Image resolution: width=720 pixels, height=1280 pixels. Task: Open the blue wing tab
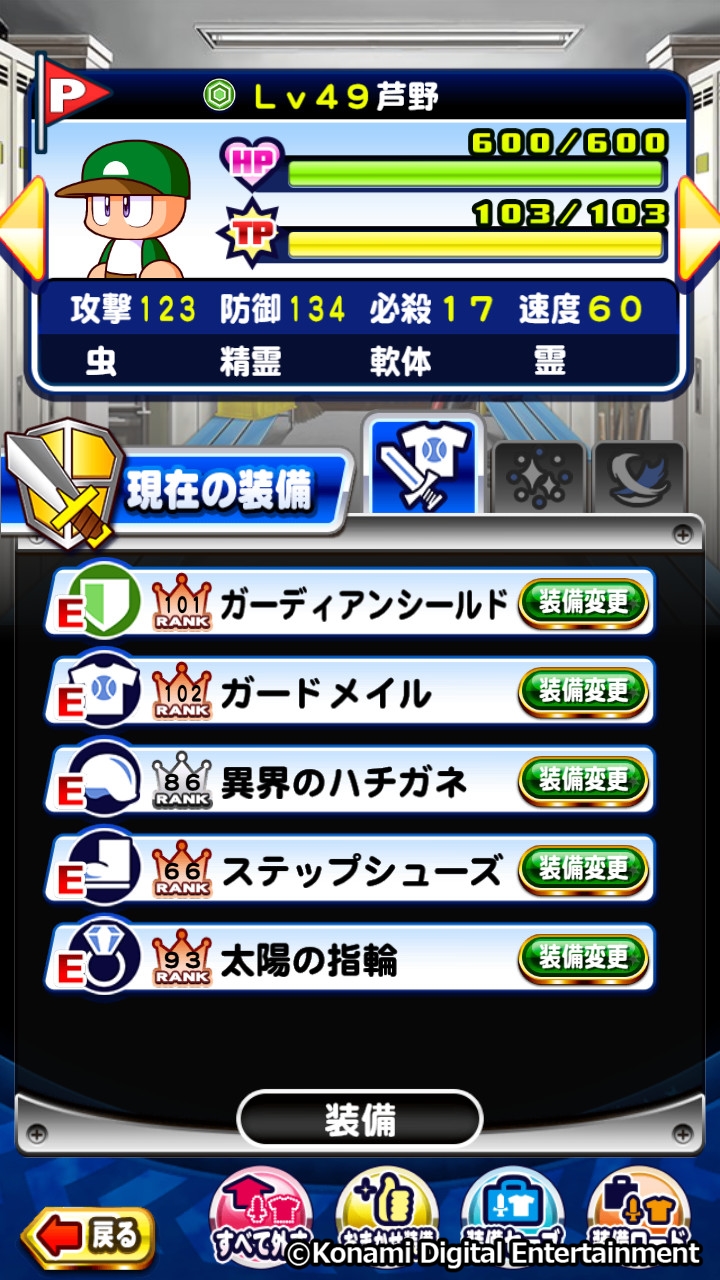640,477
